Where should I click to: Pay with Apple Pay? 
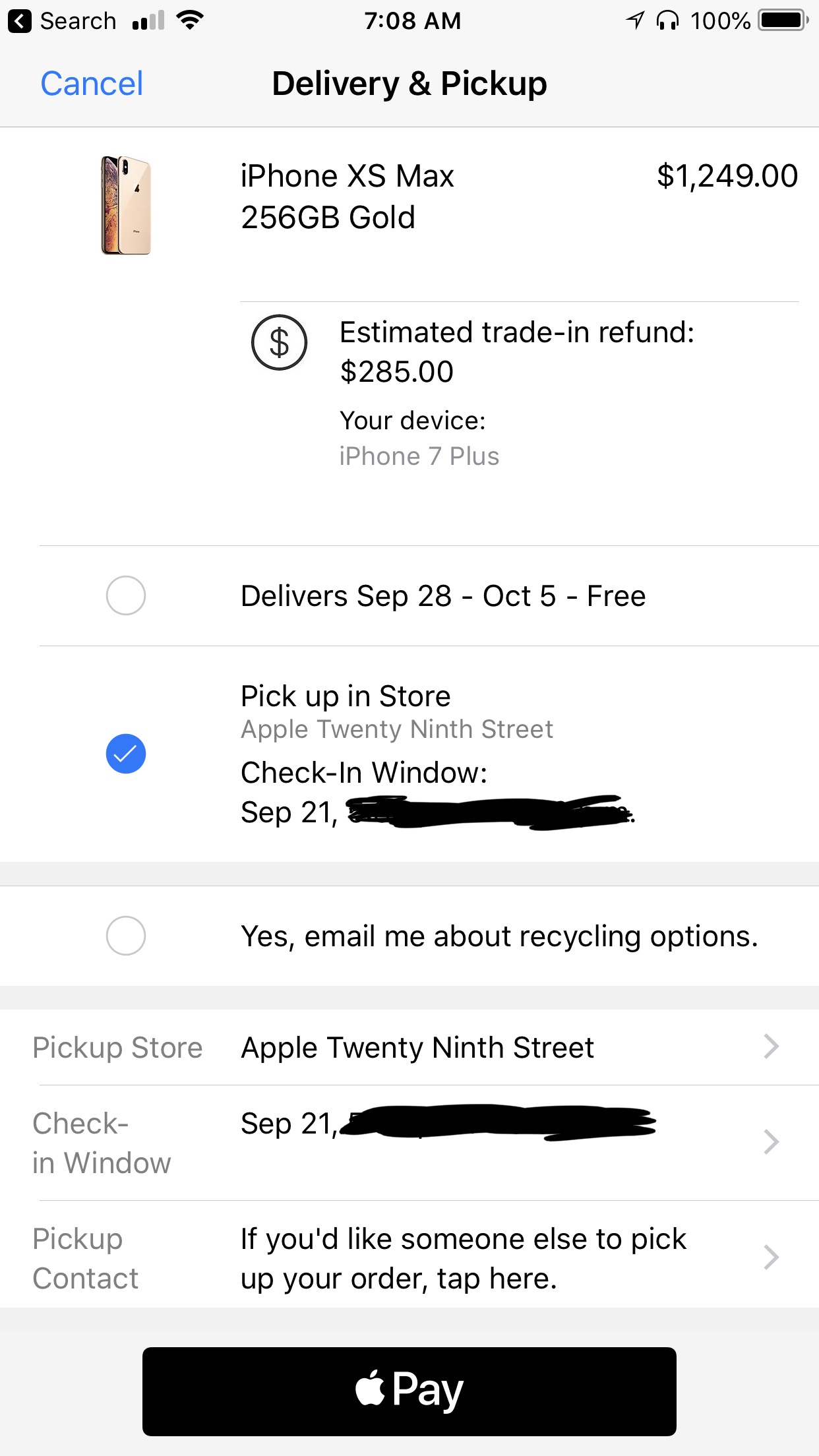409,1391
